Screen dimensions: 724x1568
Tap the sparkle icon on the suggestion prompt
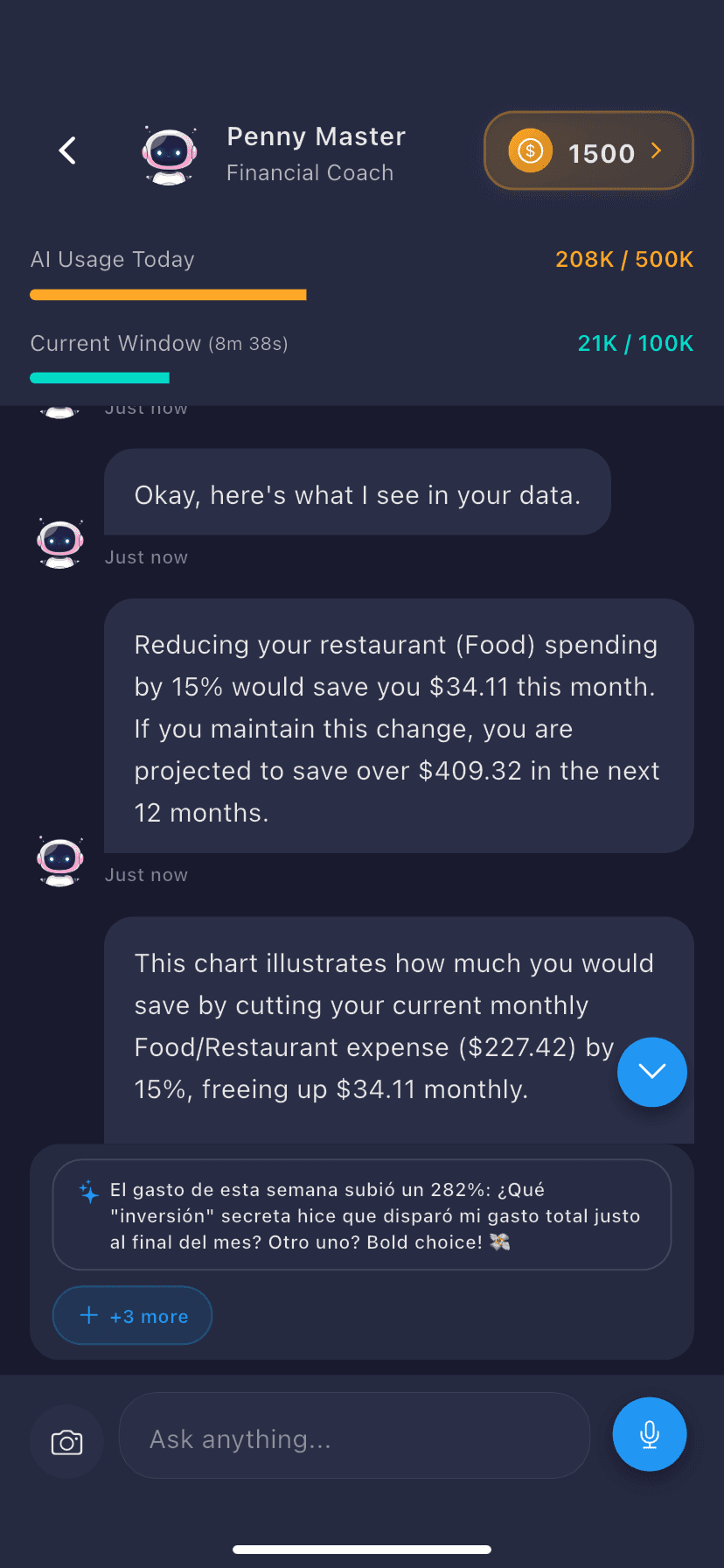tap(87, 1191)
